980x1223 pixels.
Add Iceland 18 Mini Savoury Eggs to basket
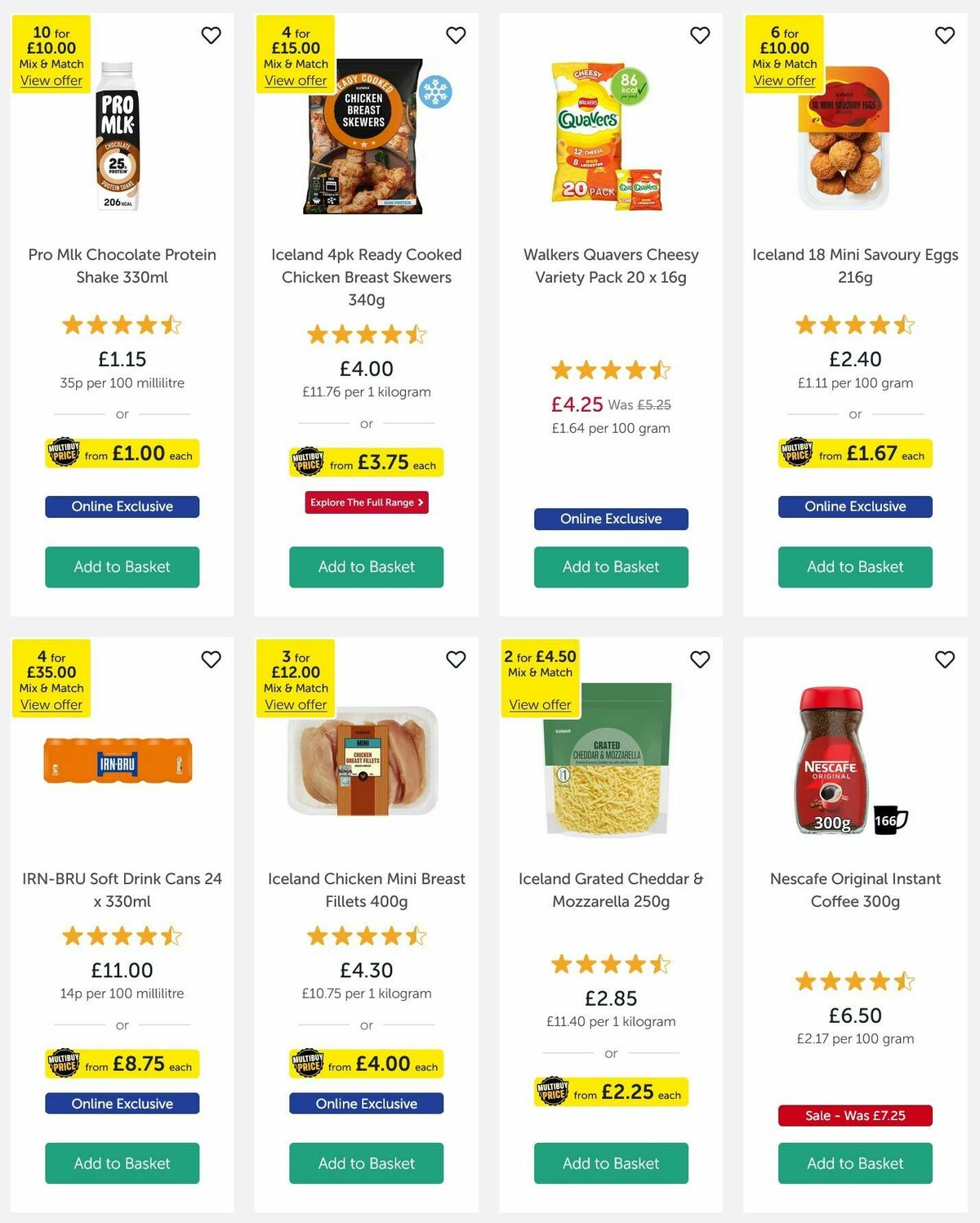tap(855, 566)
